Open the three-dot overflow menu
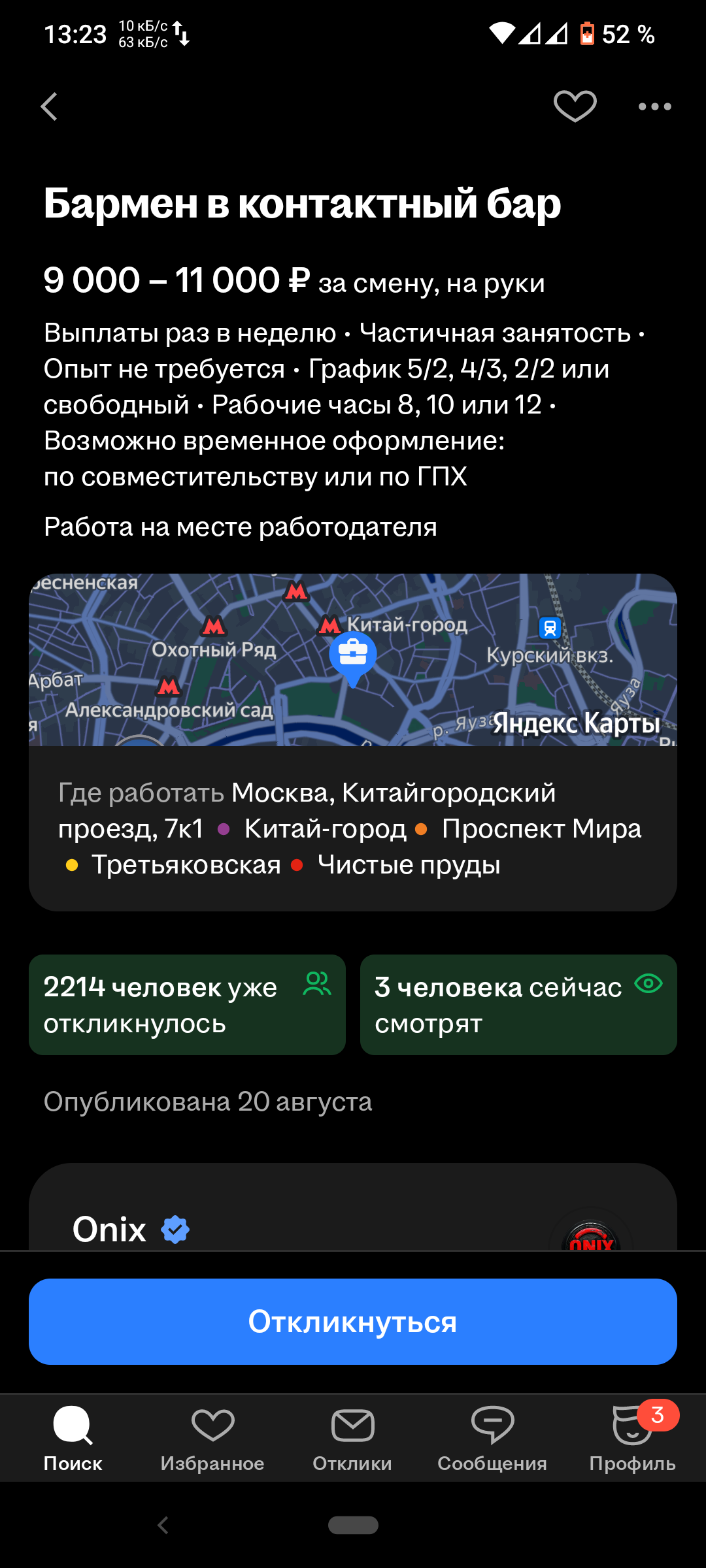Screen dimensions: 706x1568 [654, 106]
